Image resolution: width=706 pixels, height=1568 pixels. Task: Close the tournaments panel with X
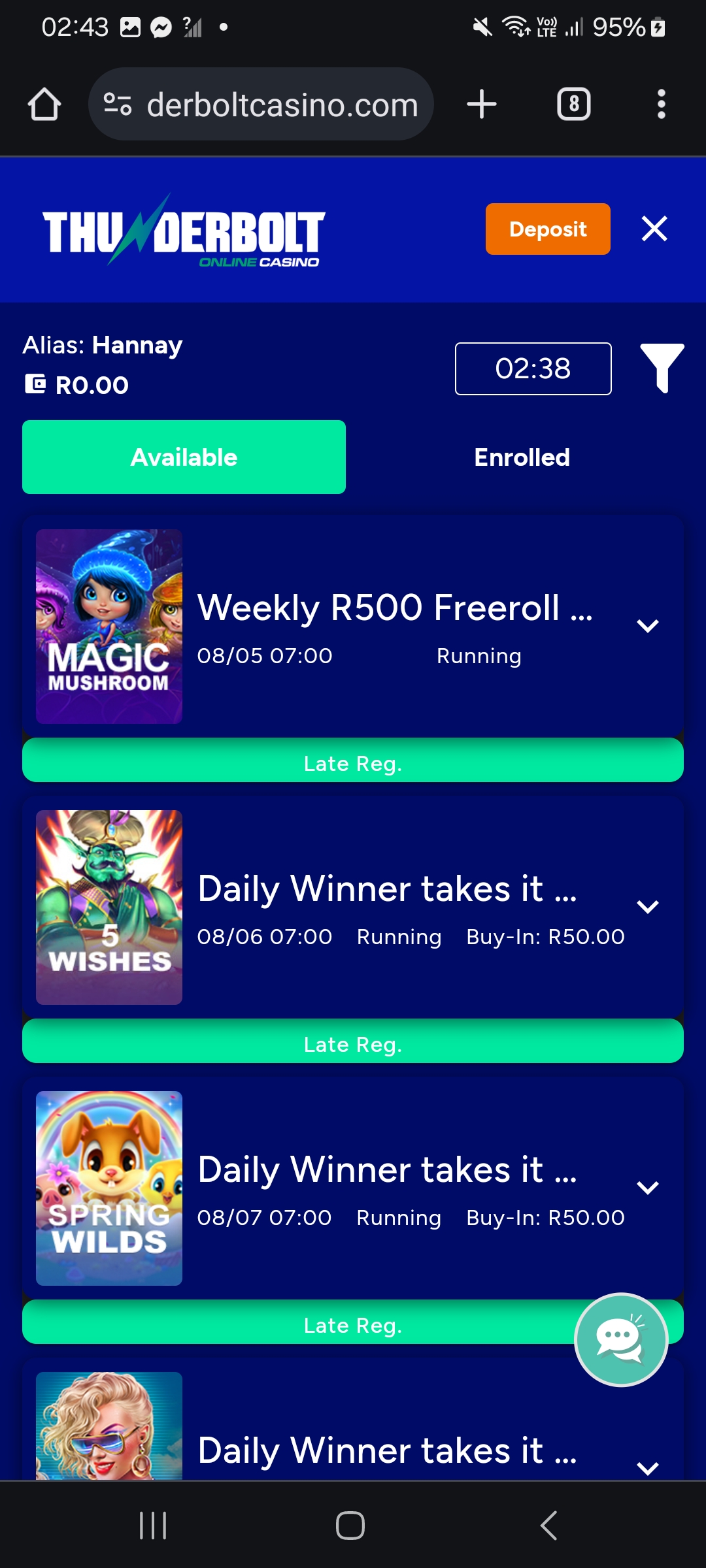(654, 229)
